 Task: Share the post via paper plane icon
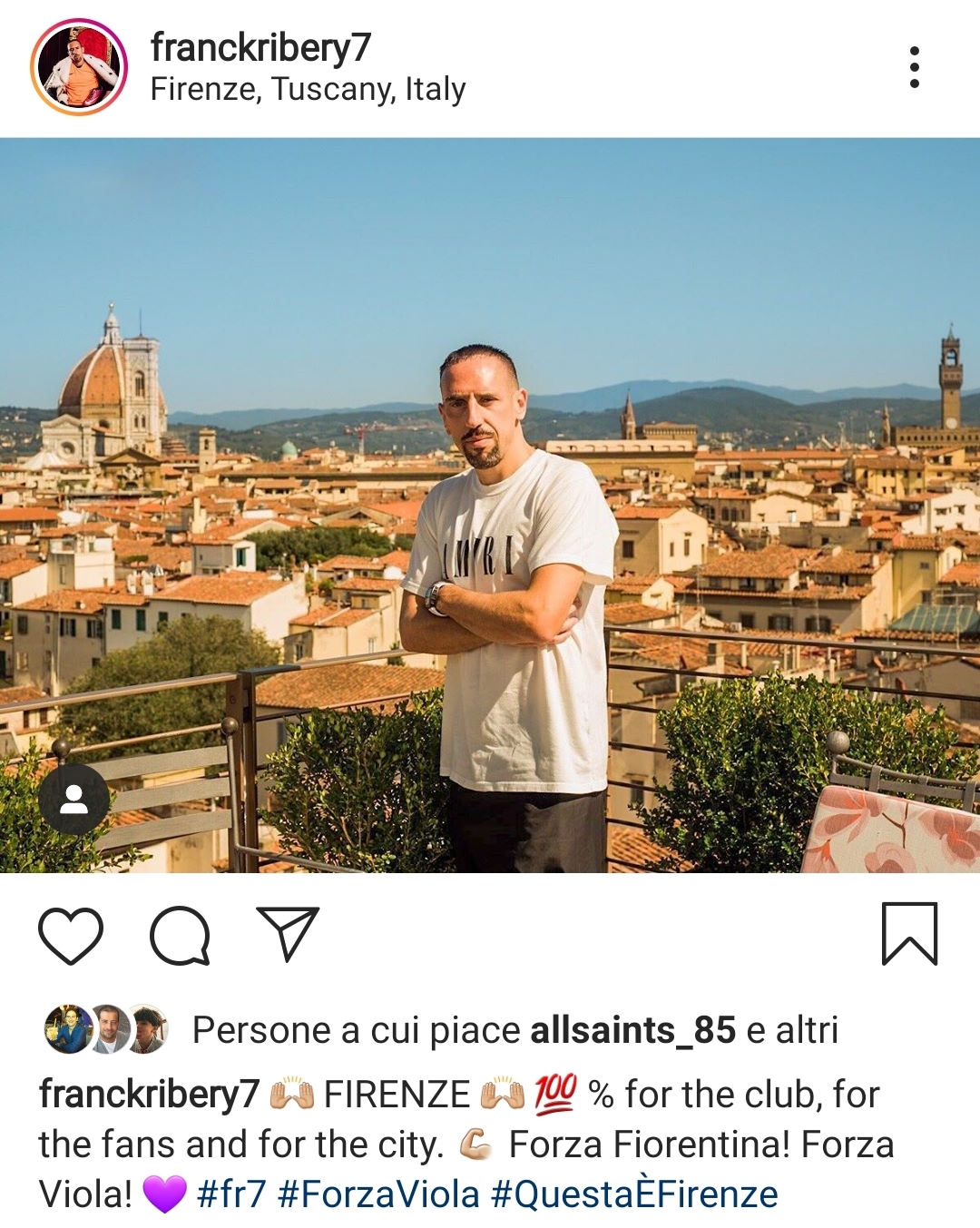pos(288,933)
